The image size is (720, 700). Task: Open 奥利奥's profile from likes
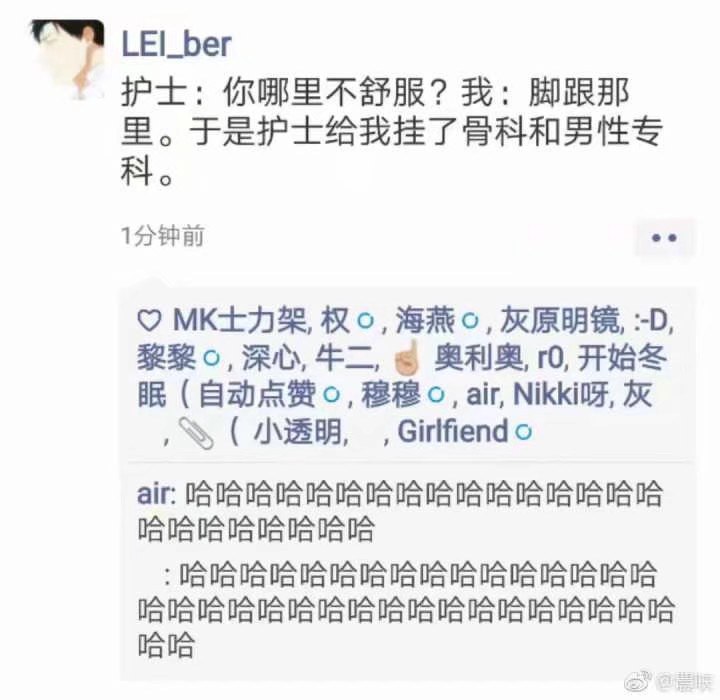point(475,357)
